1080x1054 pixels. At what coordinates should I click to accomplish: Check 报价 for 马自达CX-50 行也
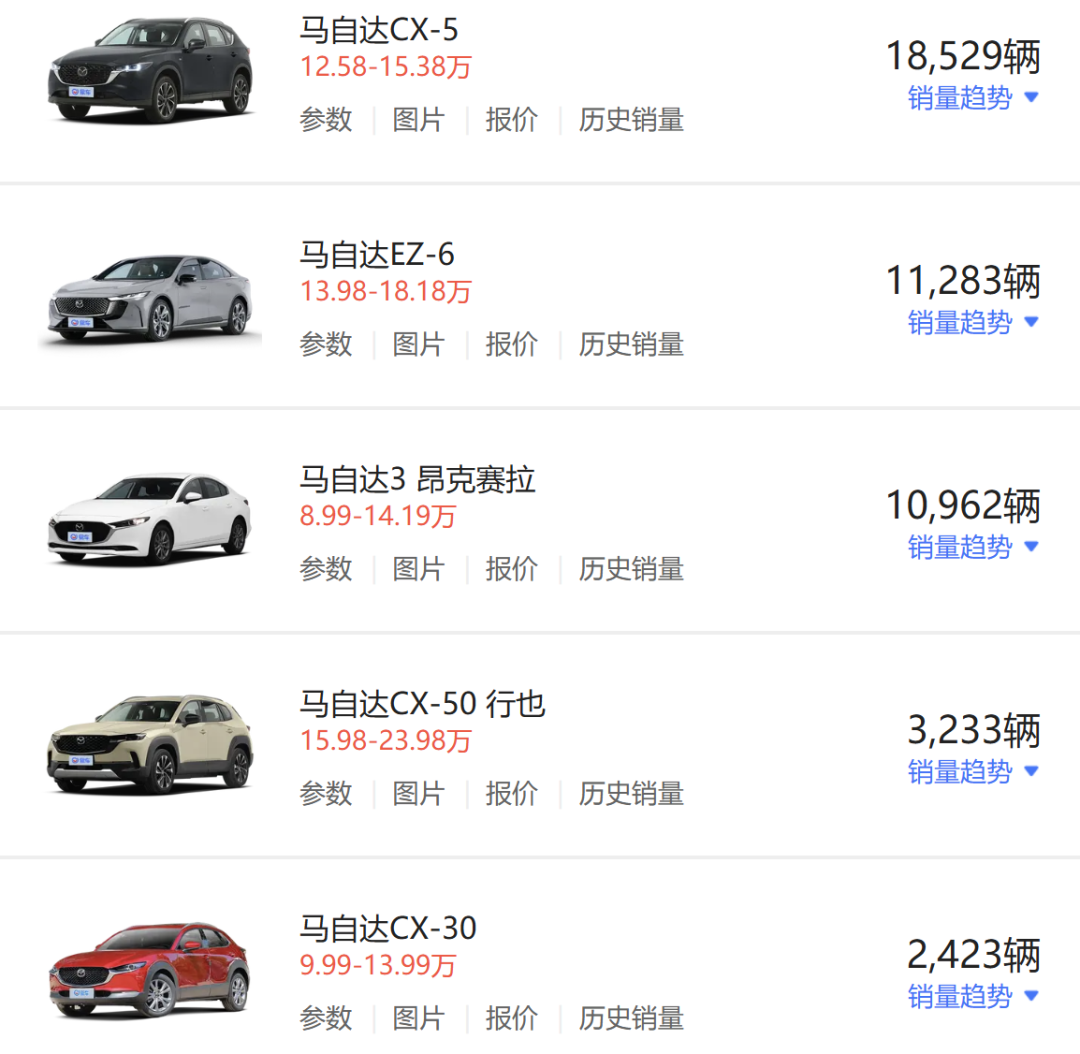(511, 794)
